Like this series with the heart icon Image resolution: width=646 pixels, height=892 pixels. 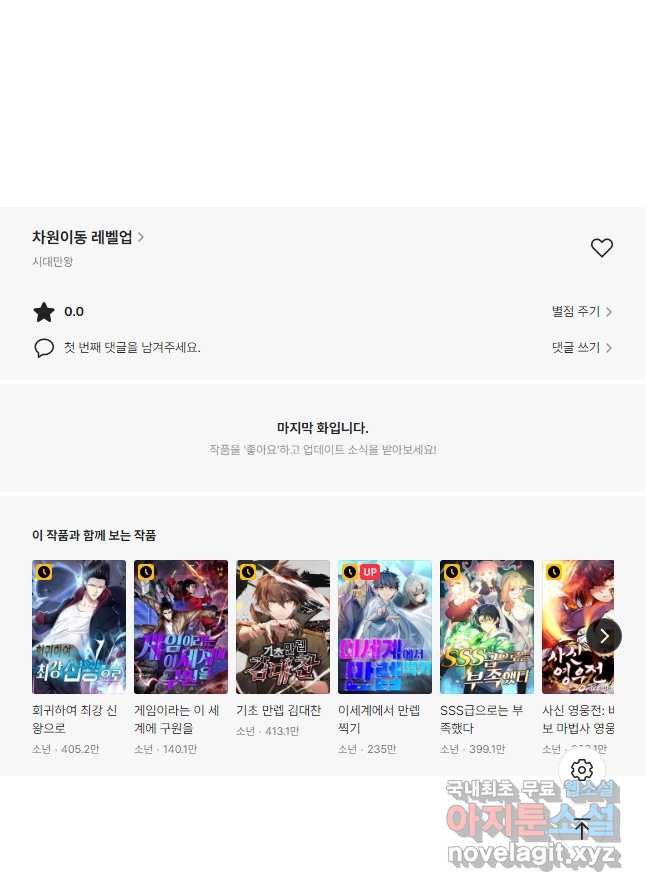coord(601,248)
